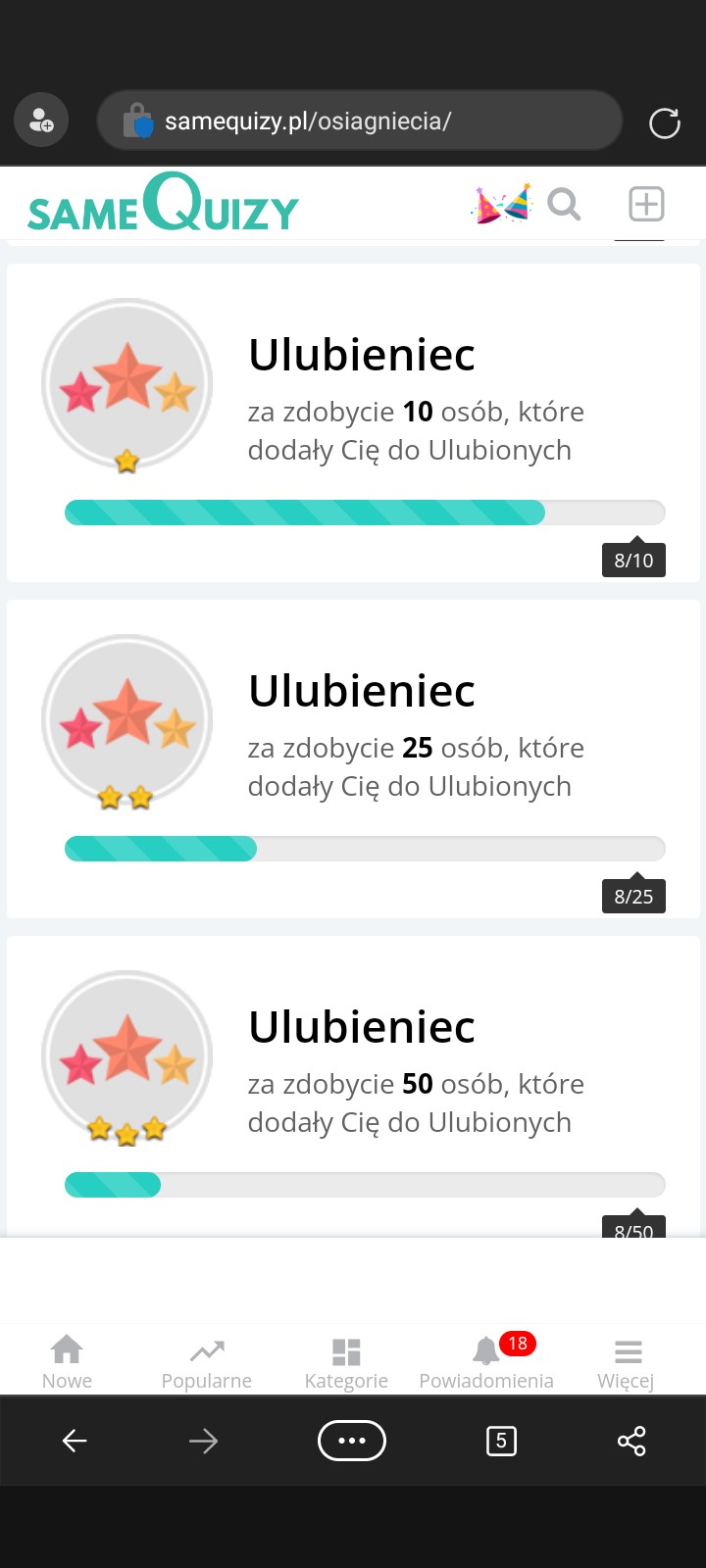Go back in browser
The width and height of the screenshot is (706, 1568).
[x=75, y=1441]
